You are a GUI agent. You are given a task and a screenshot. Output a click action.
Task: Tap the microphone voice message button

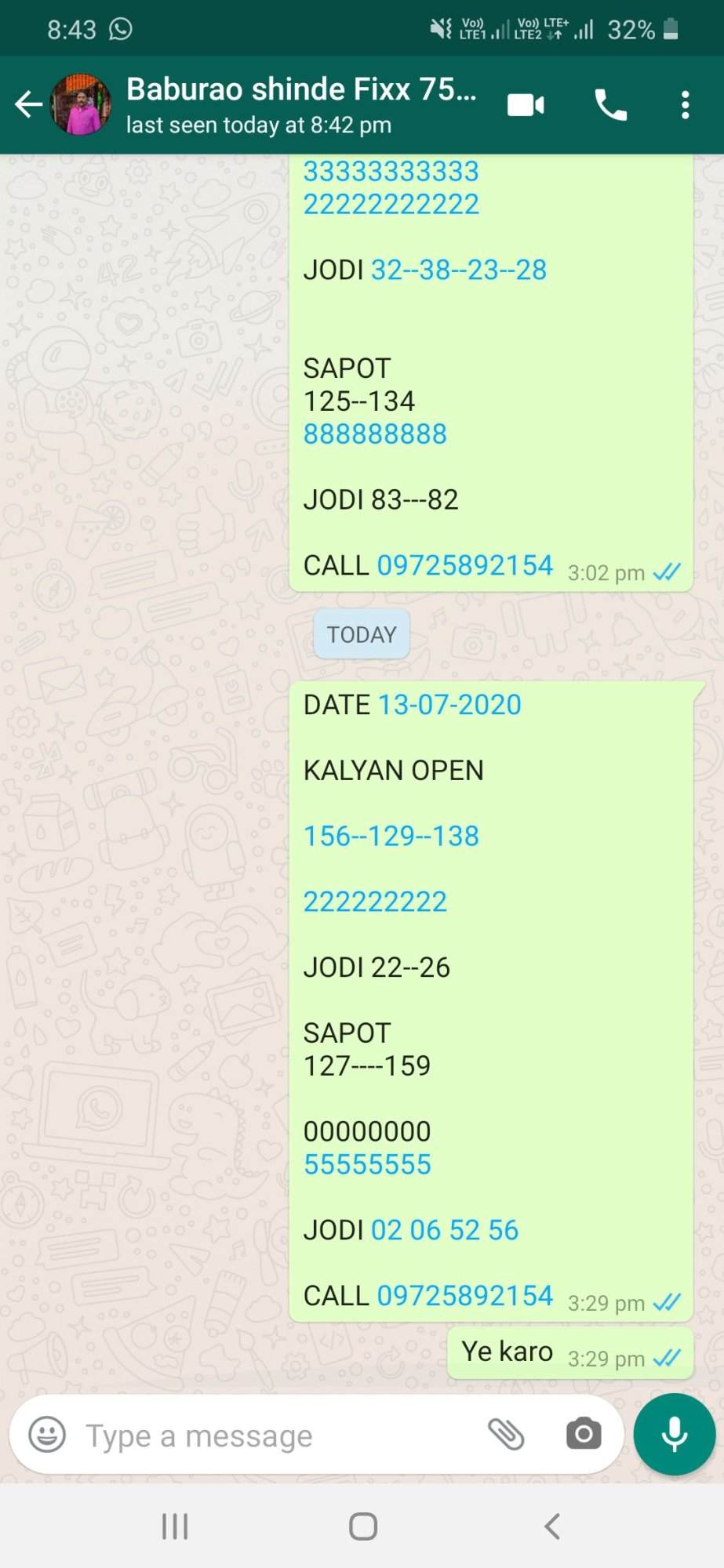(x=675, y=1435)
